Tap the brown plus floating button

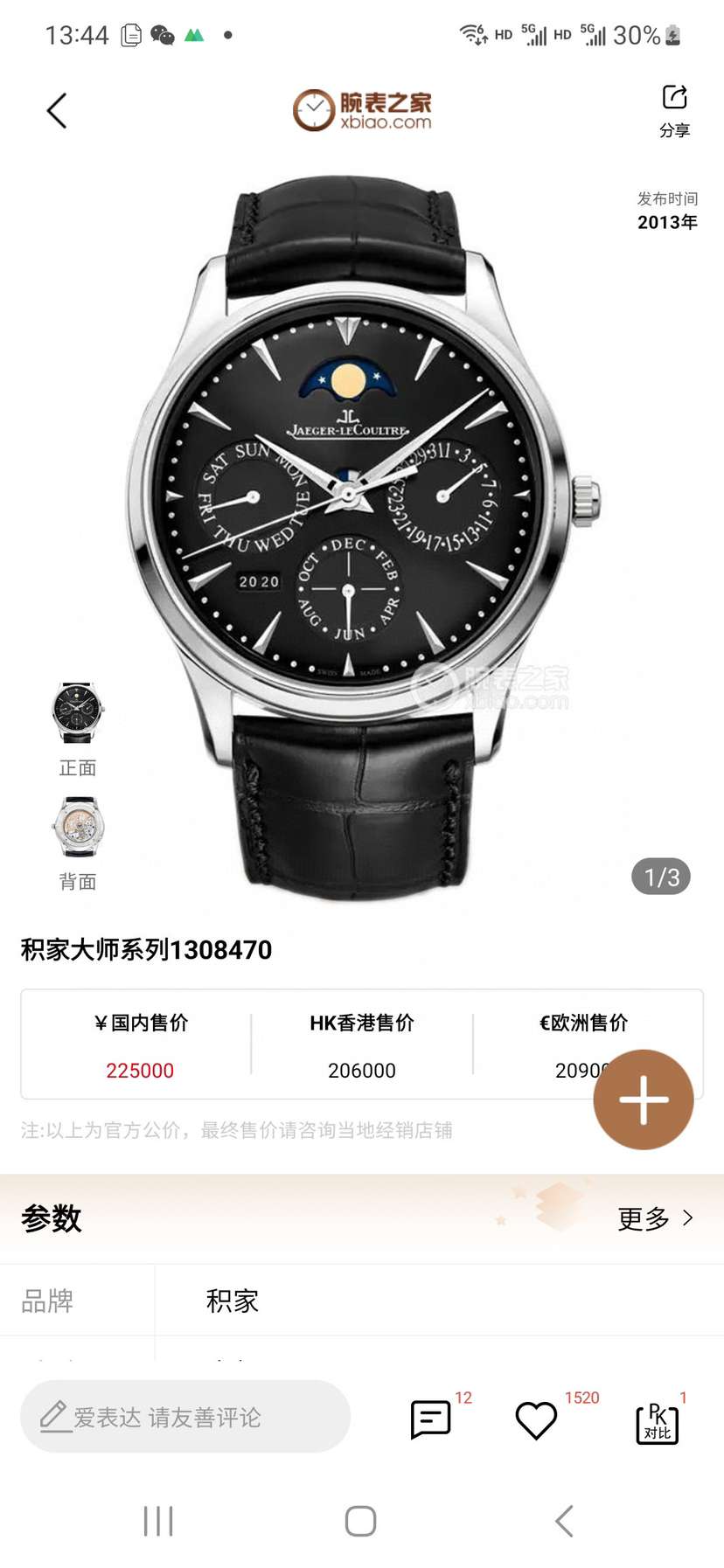pyautogui.click(x=643, y=1099)
